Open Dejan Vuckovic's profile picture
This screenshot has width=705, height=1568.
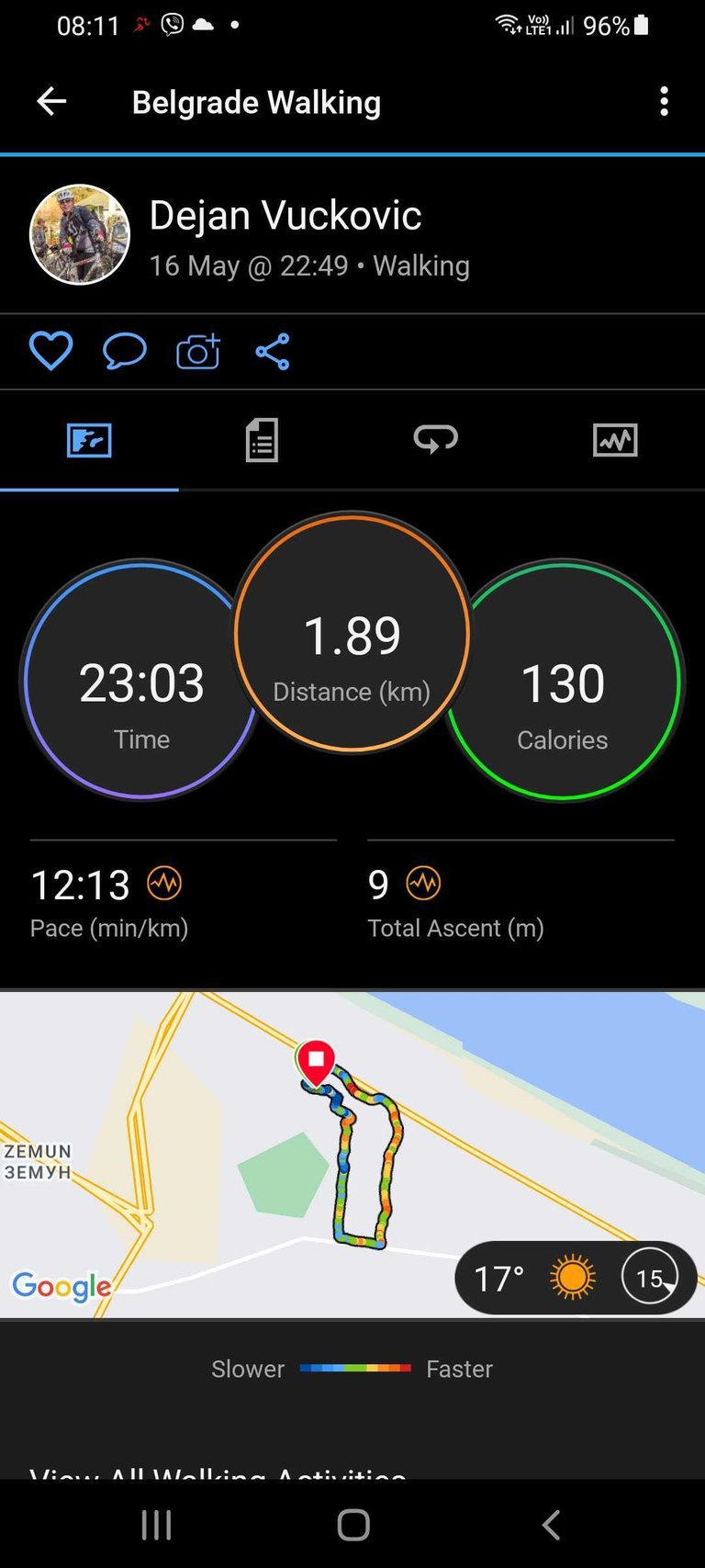(x=80, y=235)
